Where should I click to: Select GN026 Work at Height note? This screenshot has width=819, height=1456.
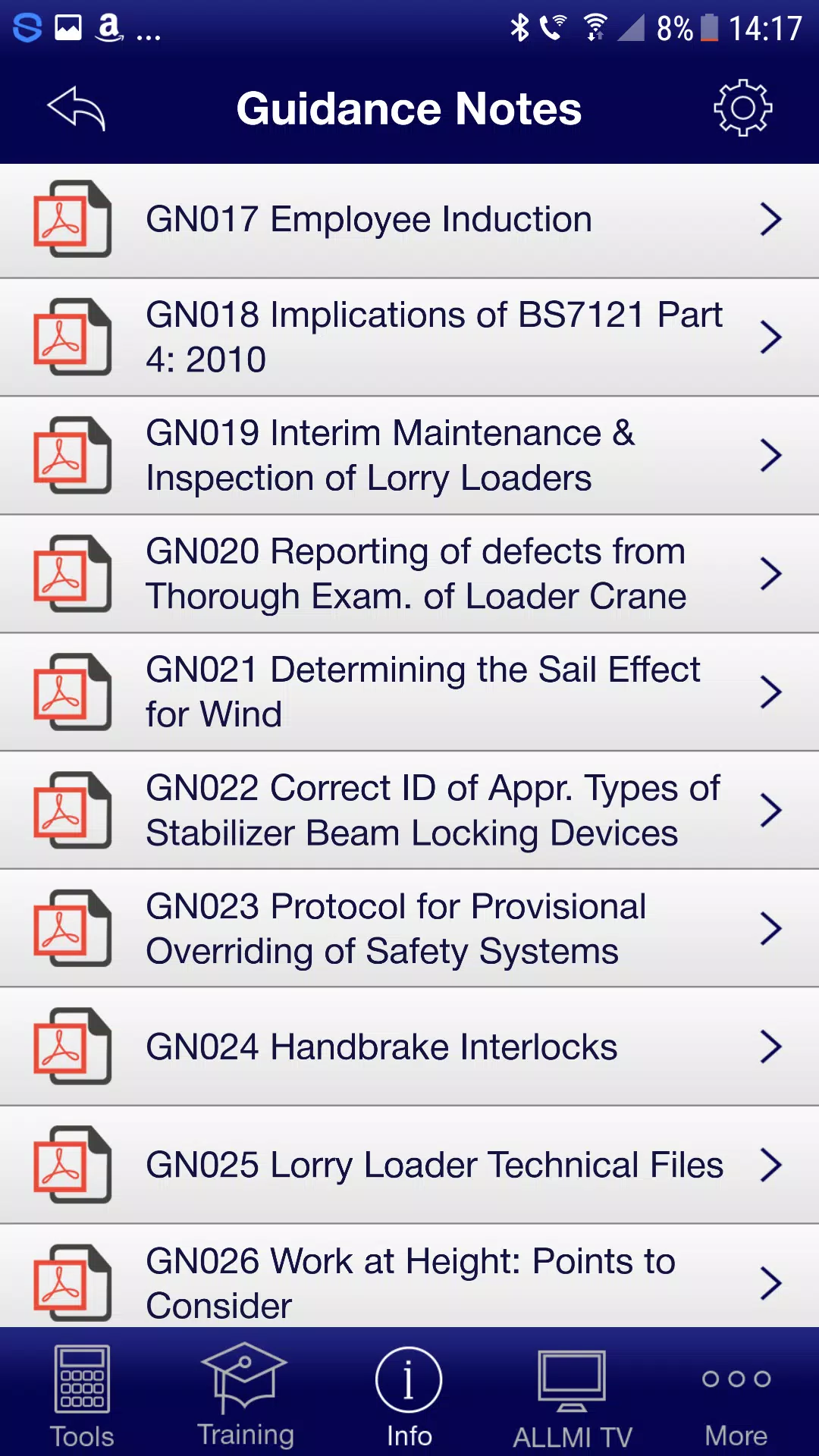click(409, 1276)
